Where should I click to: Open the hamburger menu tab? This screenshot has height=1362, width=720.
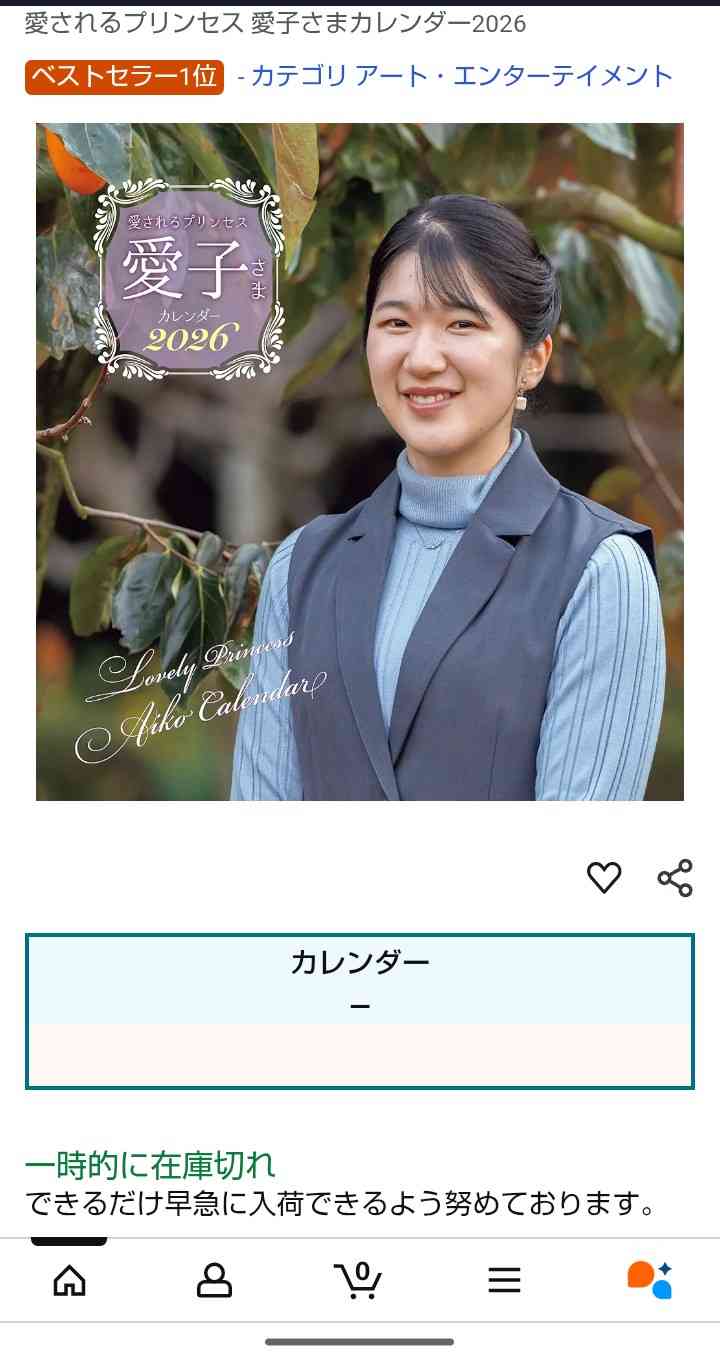tap(504, 1280)
